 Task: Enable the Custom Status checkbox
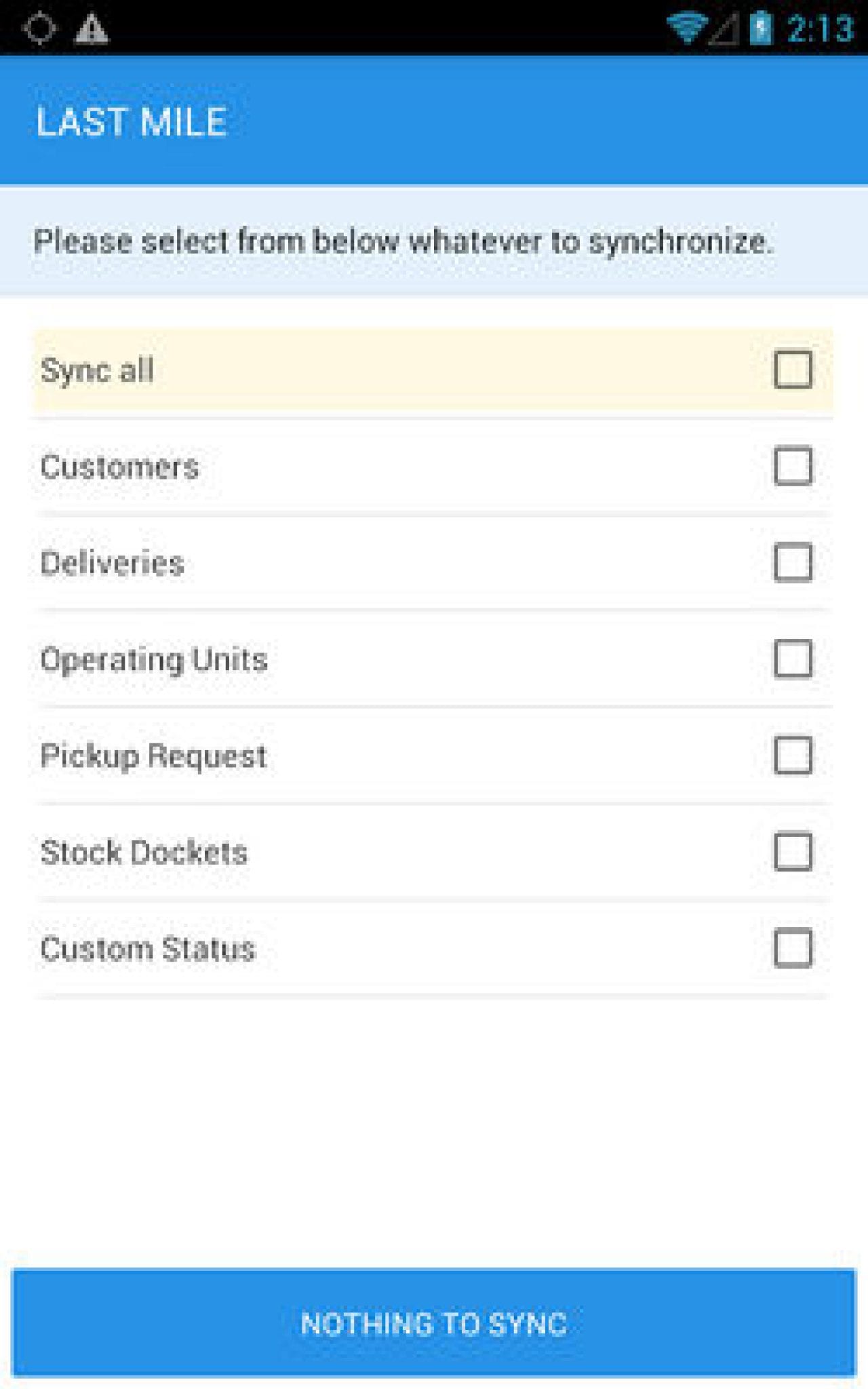pyautogui.click(x=795, y=948)
